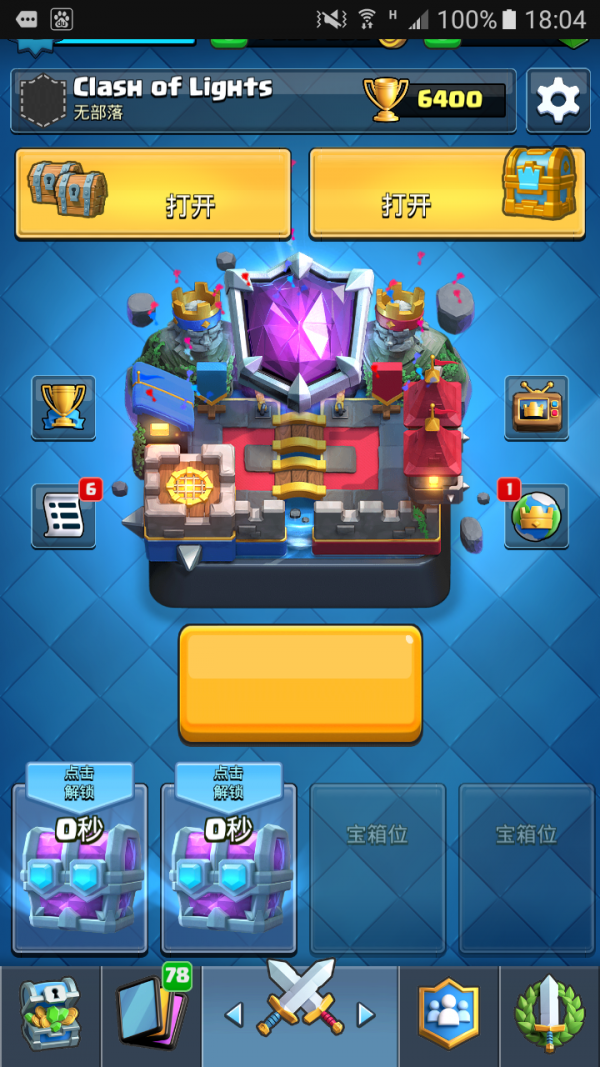Viewport: 600px width, 1067px height.
Task: Open the TV Royale icon
Action: point(536,407)
